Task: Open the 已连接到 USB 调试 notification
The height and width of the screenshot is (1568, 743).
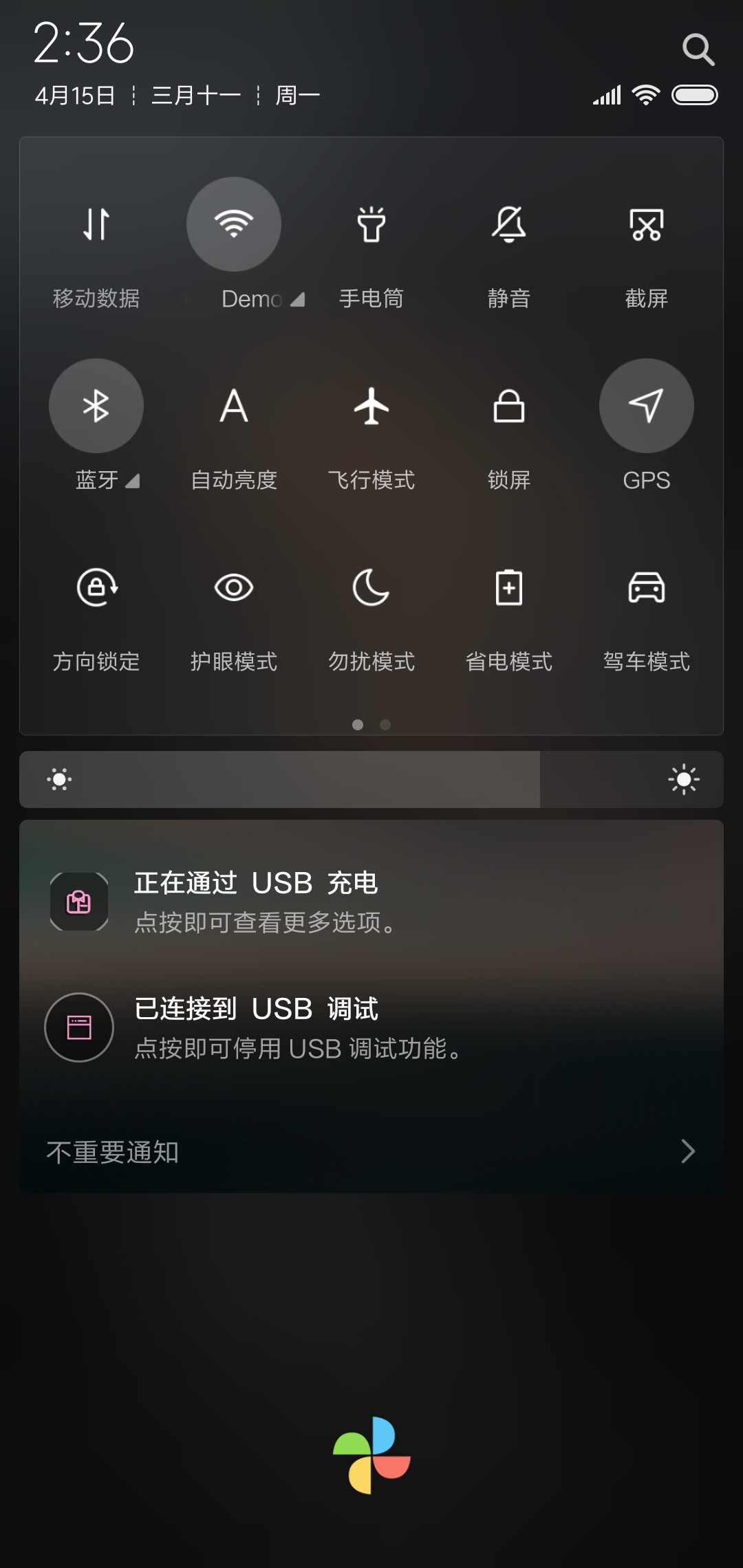Action: [371, 1027]
